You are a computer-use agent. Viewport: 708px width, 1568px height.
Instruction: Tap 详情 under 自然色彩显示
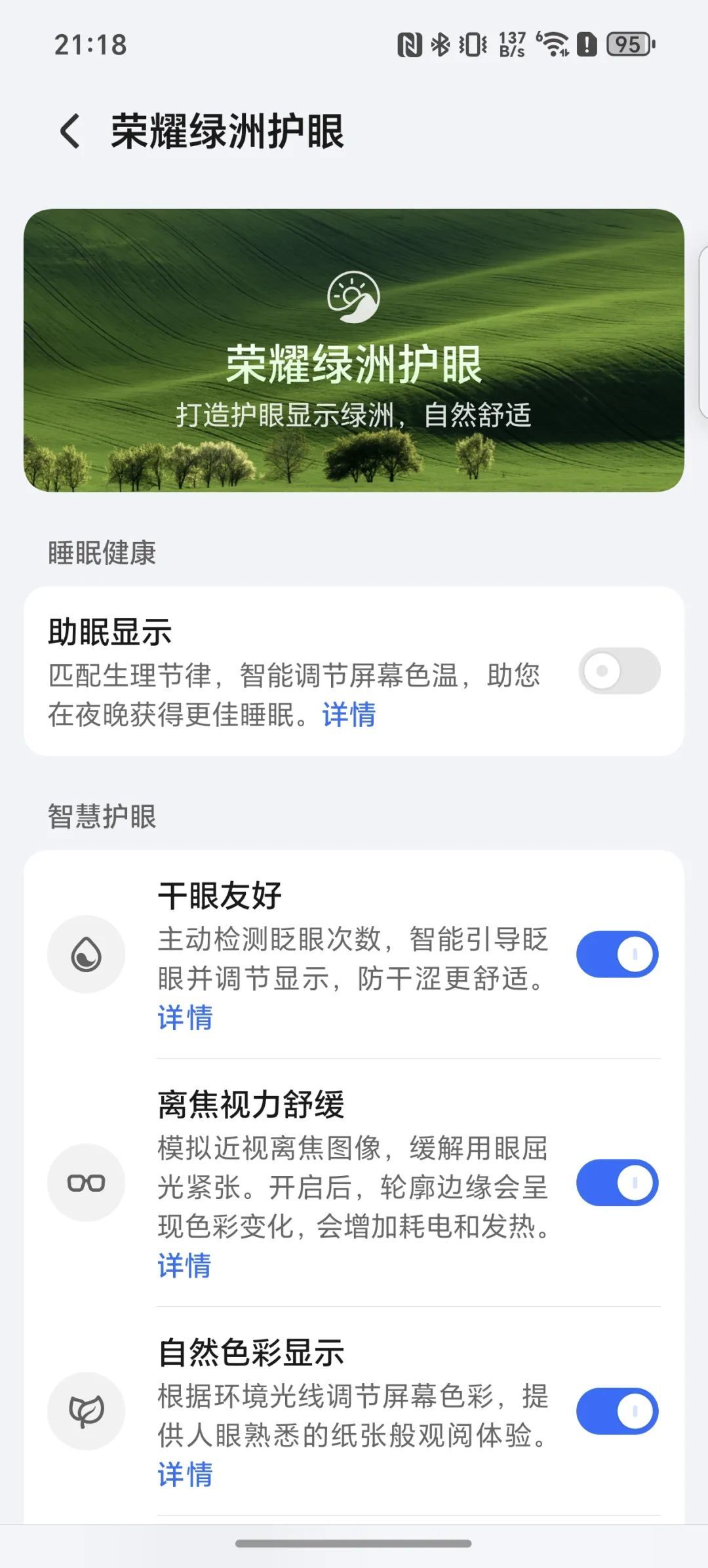[185, 1474]
